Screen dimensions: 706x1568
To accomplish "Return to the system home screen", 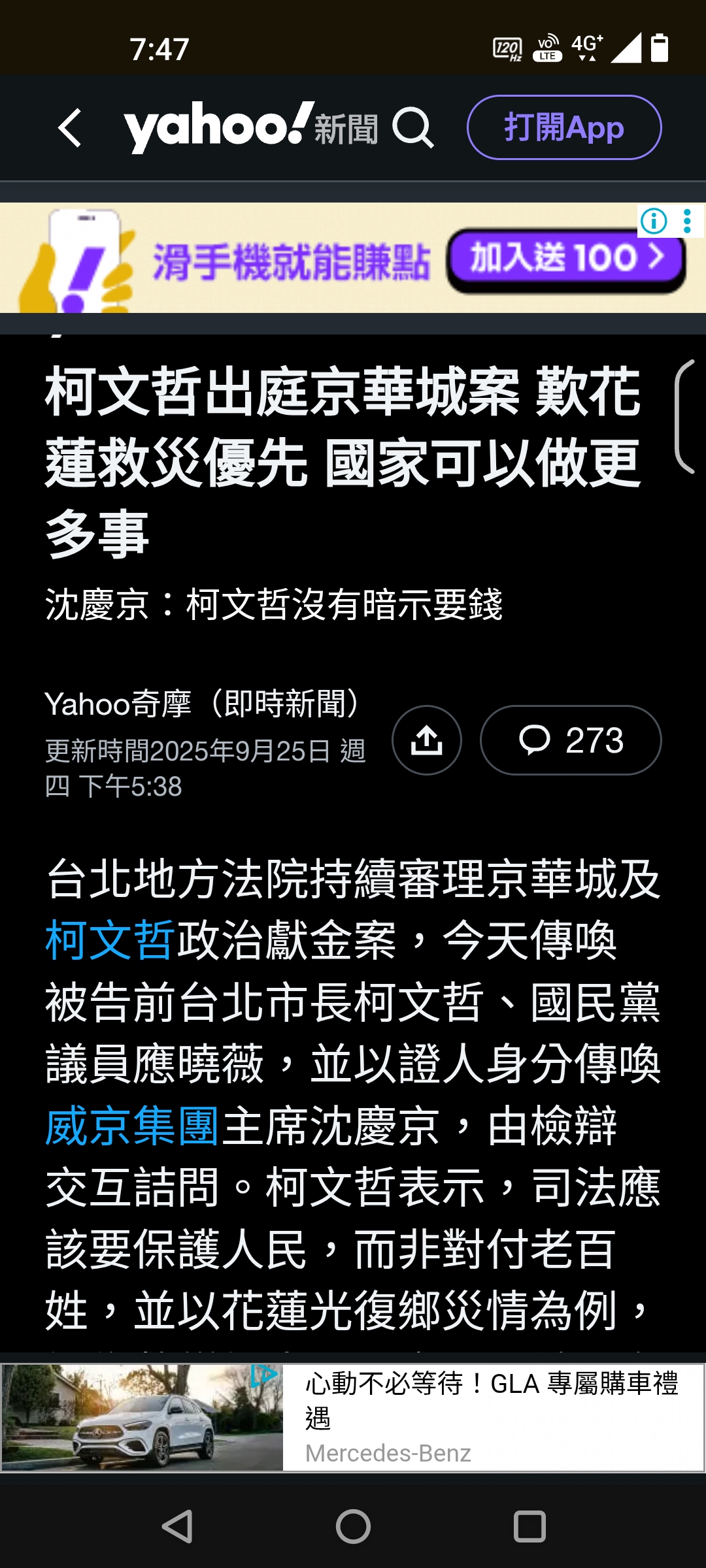I will tap(353, 1527).
